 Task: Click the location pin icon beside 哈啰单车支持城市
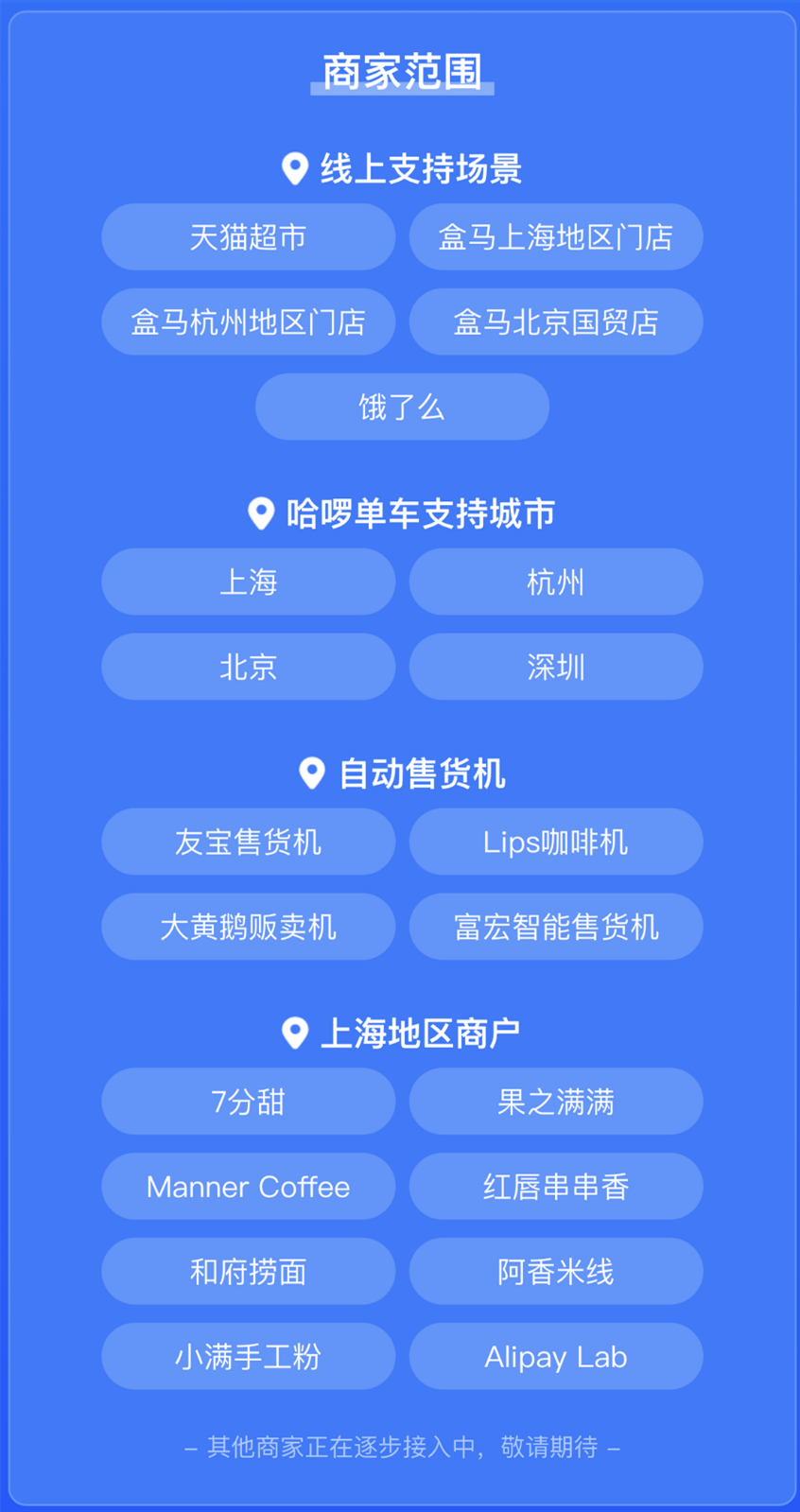tap(259, 513)
